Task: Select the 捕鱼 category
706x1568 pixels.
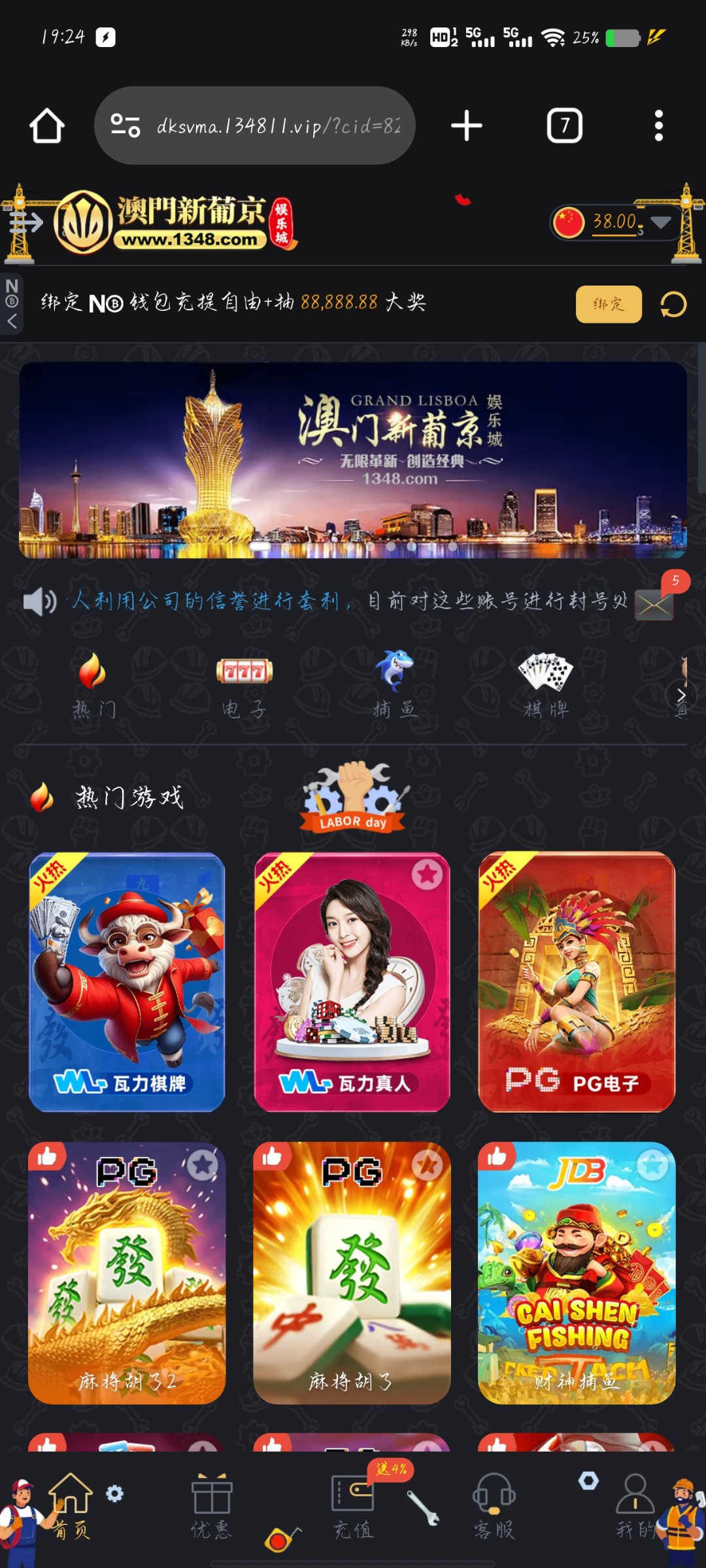Action: coord(394,686)
